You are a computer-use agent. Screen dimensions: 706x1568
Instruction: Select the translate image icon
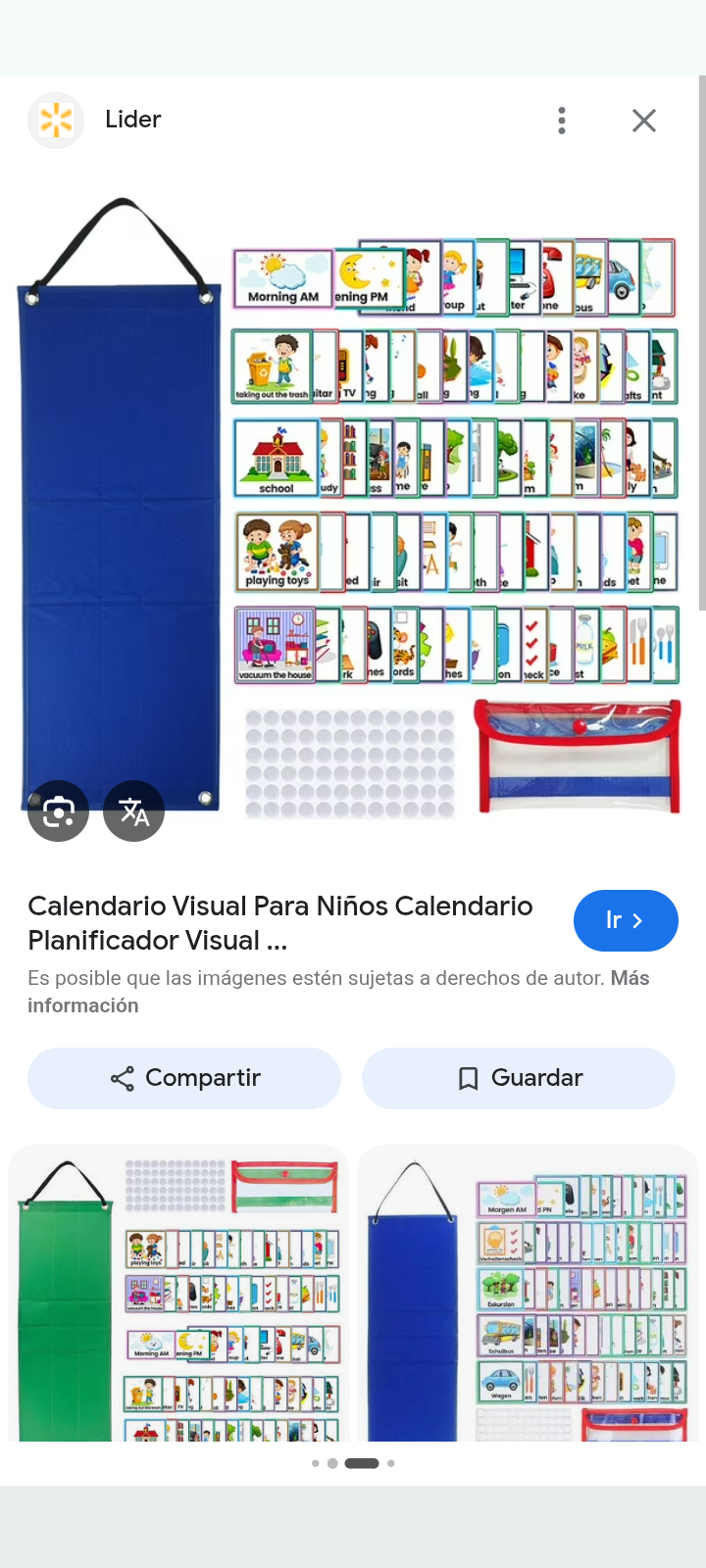[x=133, y=810]
